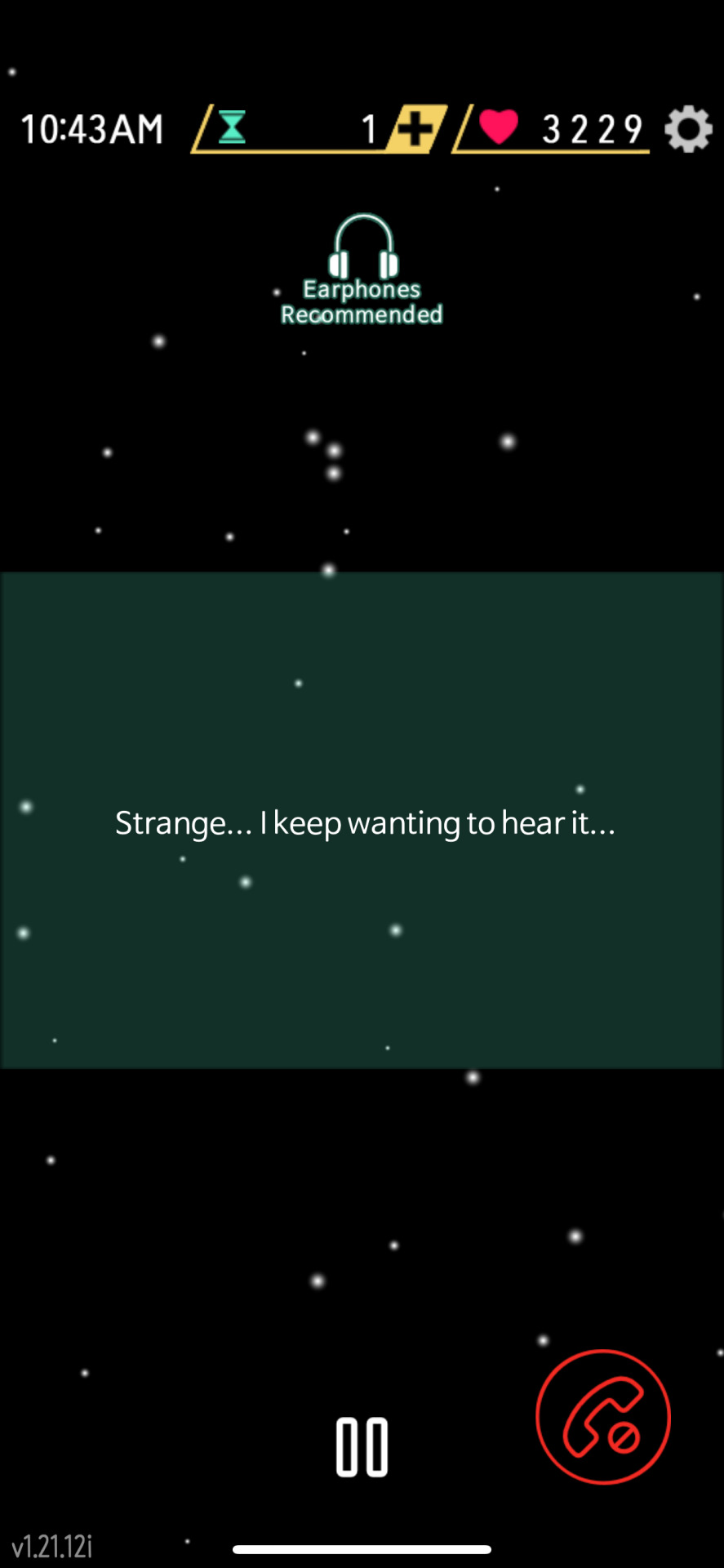End the call with the red phone button

coord(603,1416)
